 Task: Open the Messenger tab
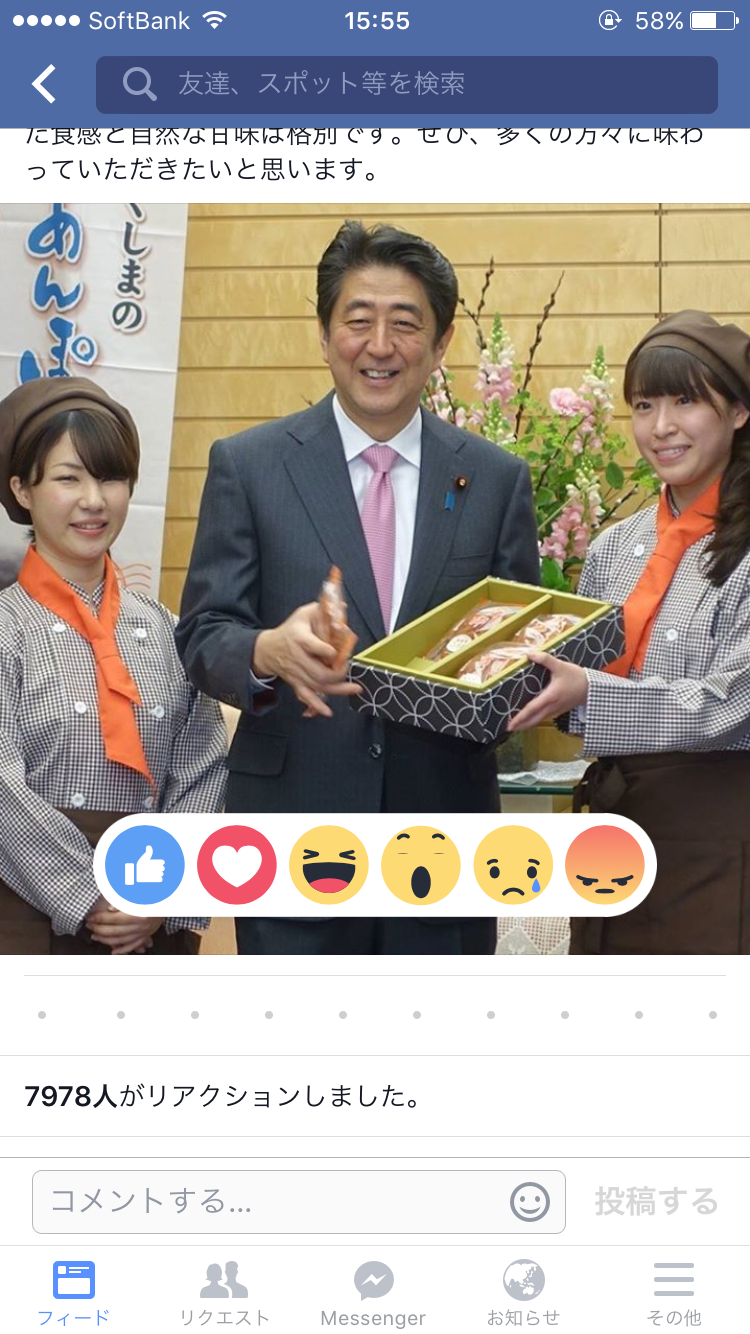click(x=373, y=1291)
